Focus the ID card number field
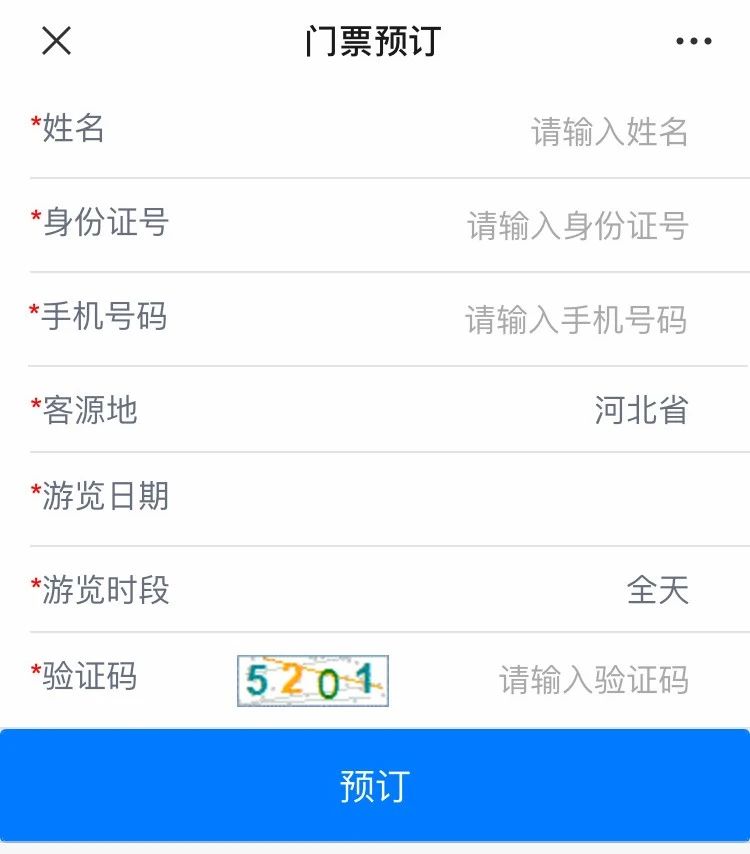The width and height of the screenshot is (750, 854). point(577,226)
